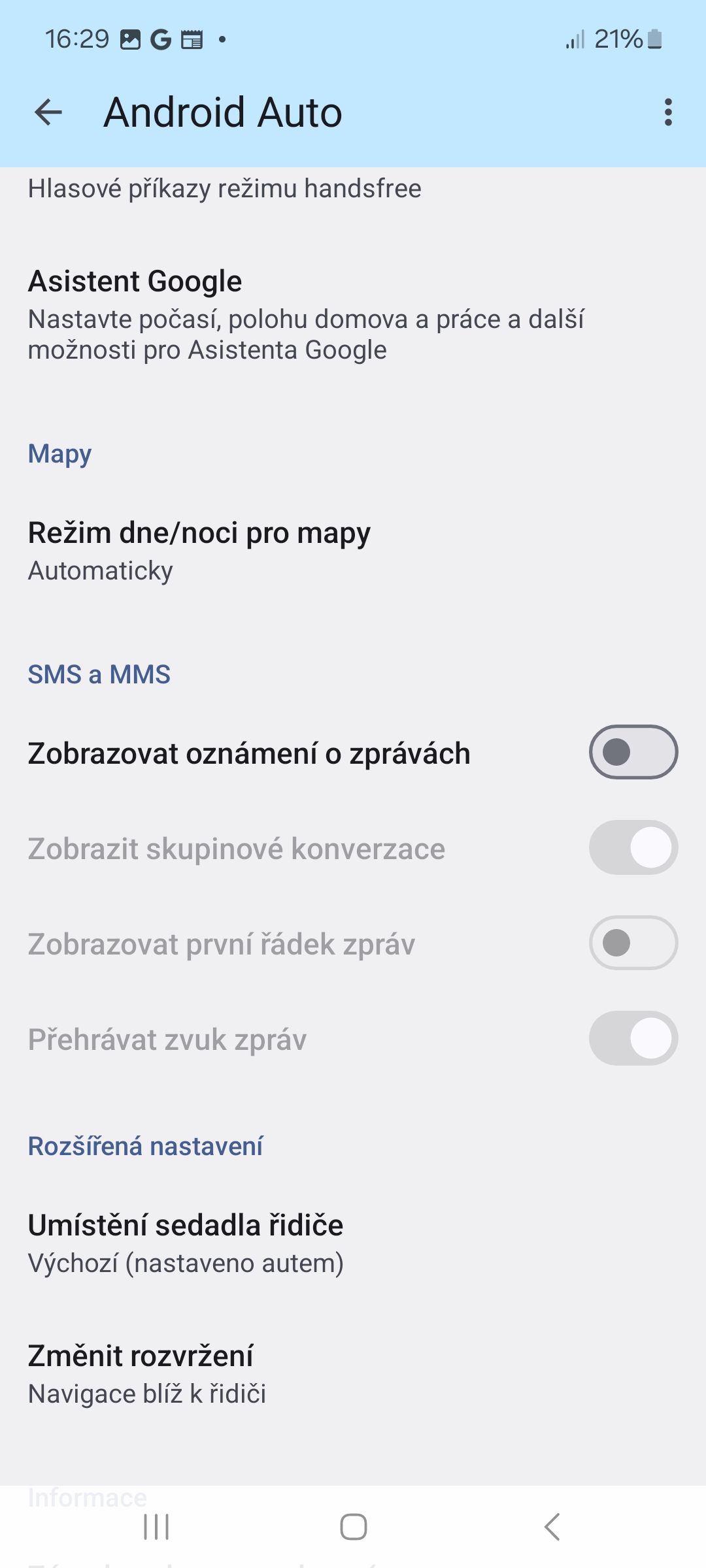Open Asistent Google settings
706x1568 pixels.
(353, 315)
